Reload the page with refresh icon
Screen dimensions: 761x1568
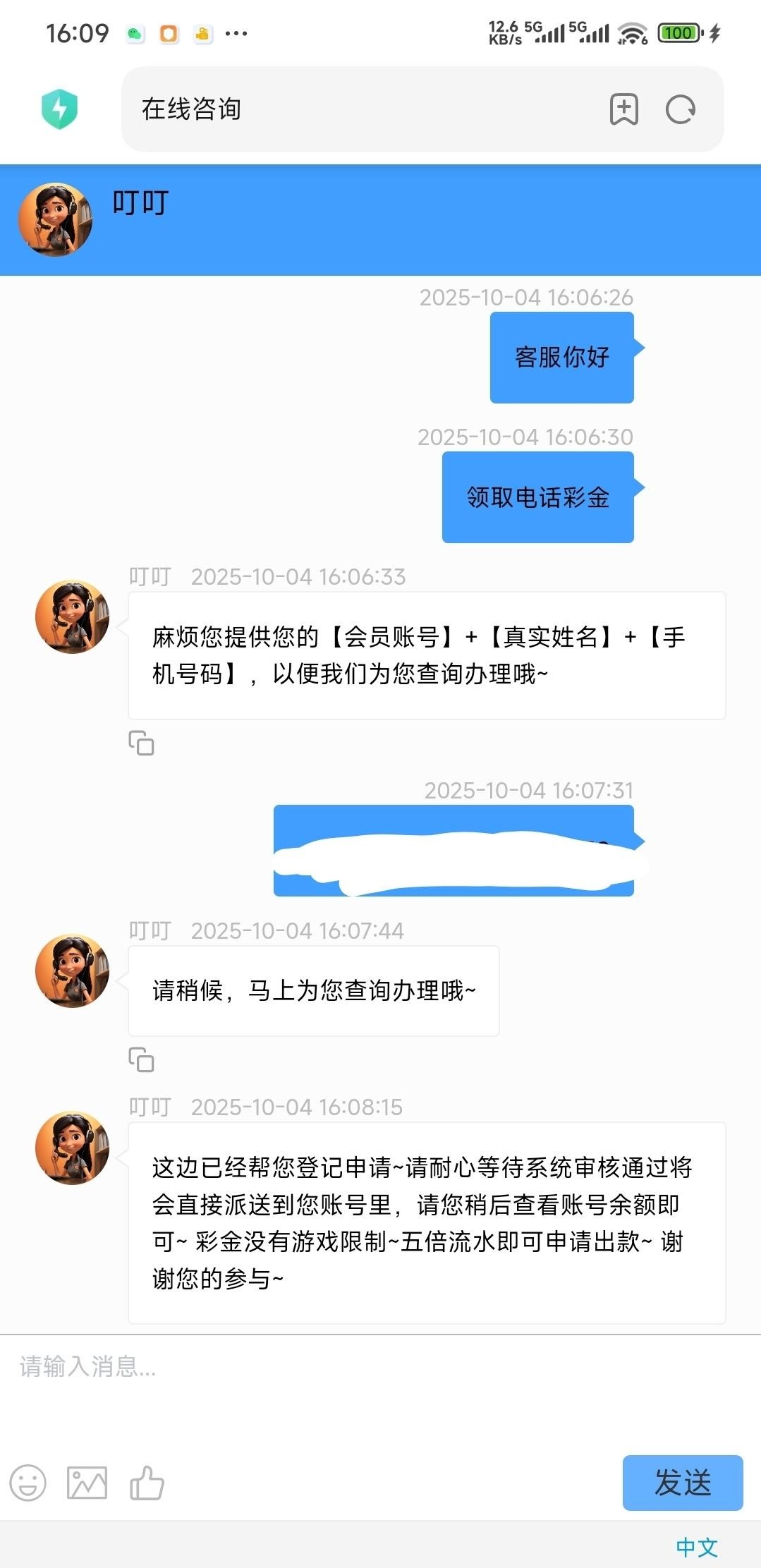681,109
